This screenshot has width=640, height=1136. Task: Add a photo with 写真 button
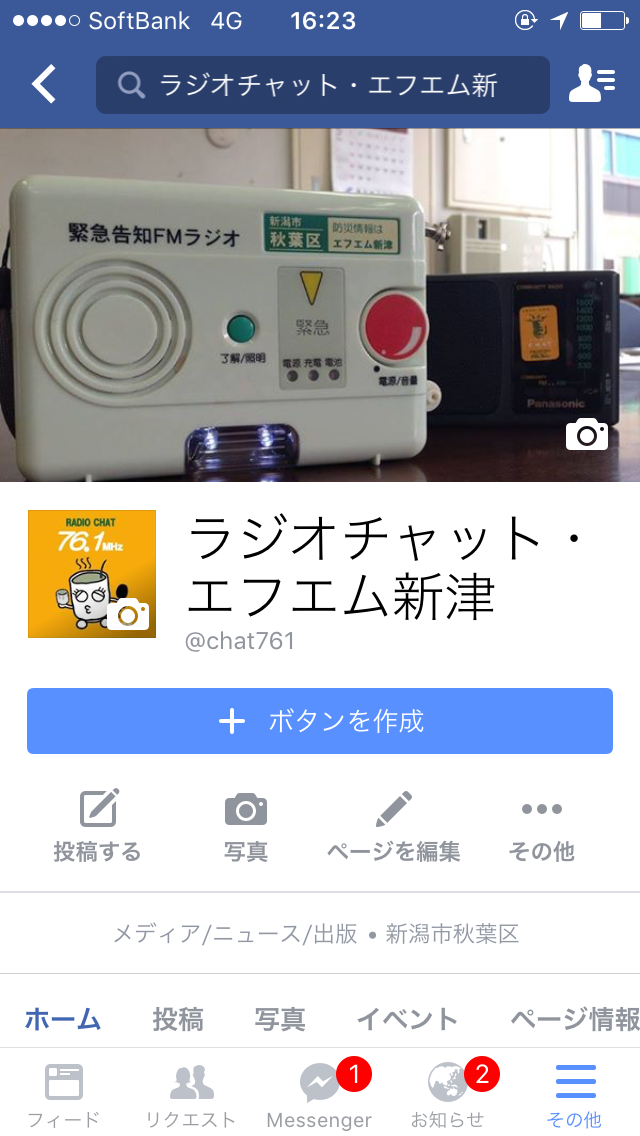pyautogui.click(x=246, y=826)
